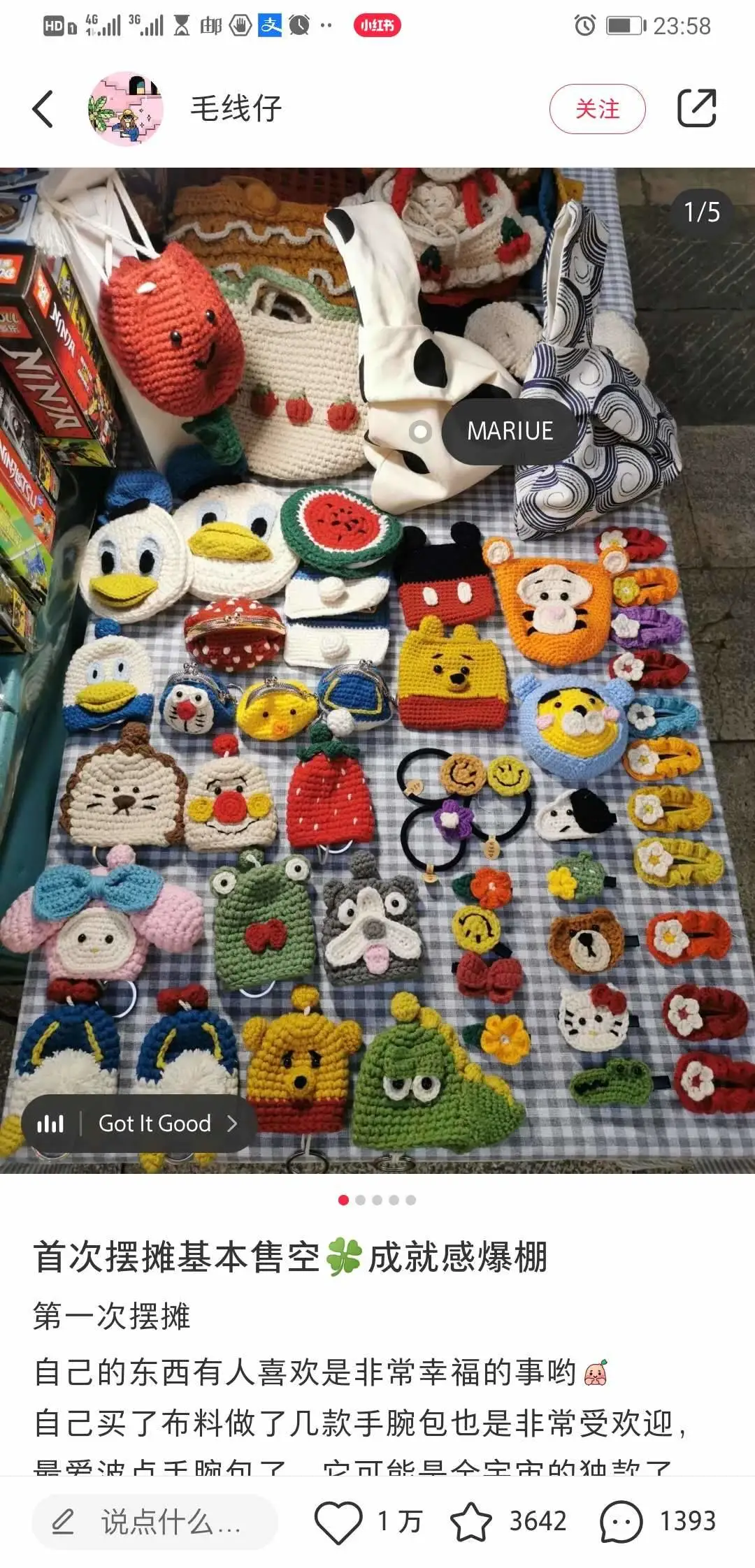Share this post
The image size is (755, 1568).
coord(697,108)
